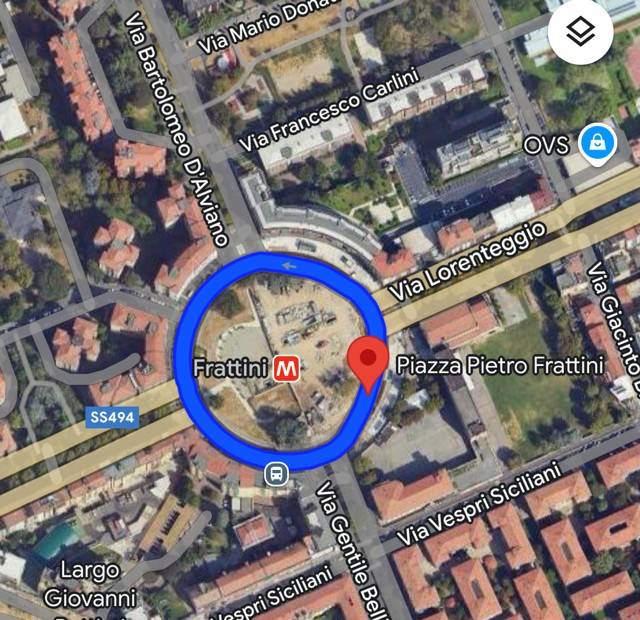Select the bus stop icon
This screenshot has height=620, width=640.
(274, 474)
